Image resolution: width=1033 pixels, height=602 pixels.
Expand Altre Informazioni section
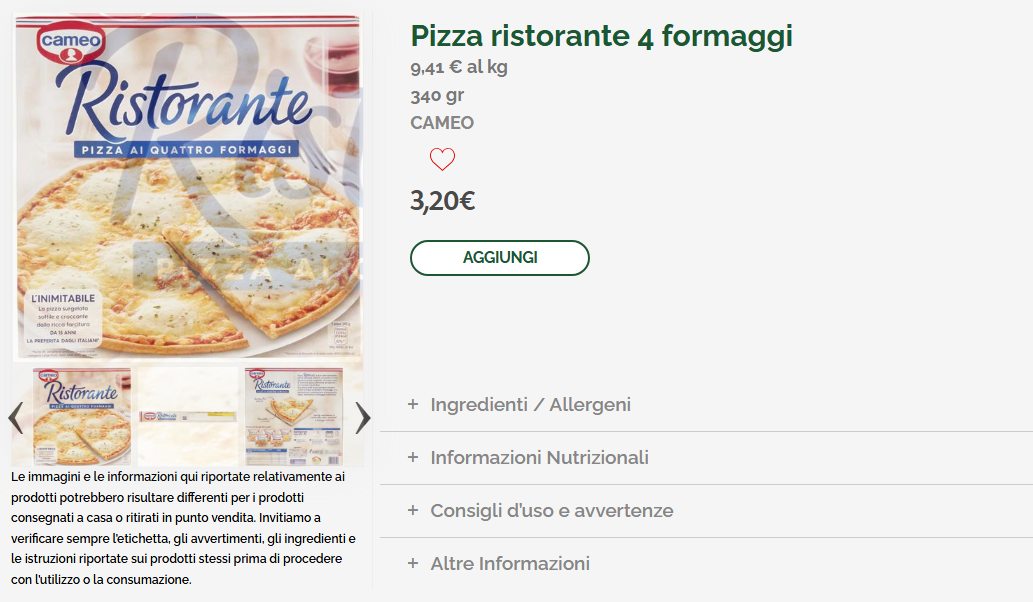[510, 564]
